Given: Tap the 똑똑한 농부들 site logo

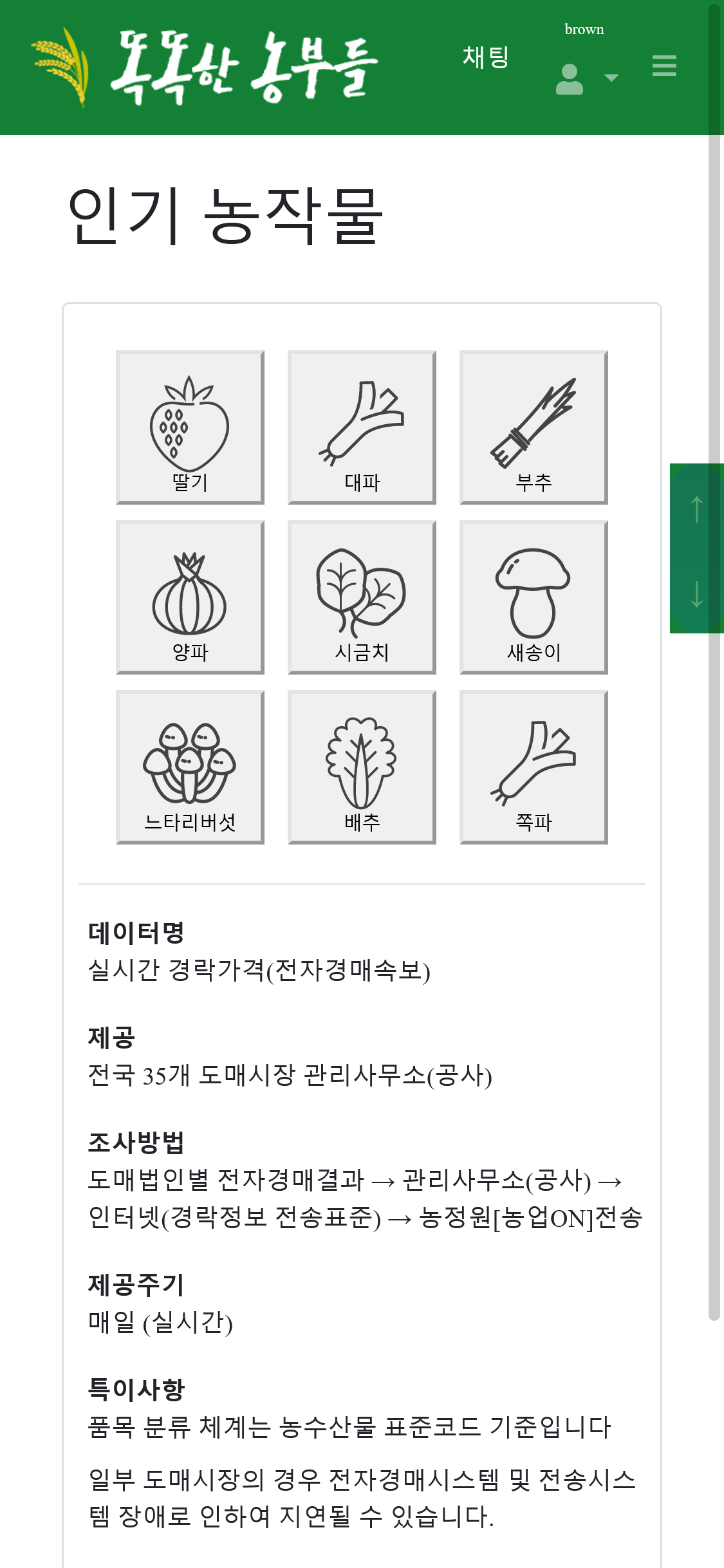Looking at the screenshot, I should pyautogui.click(x=206, y=67).
